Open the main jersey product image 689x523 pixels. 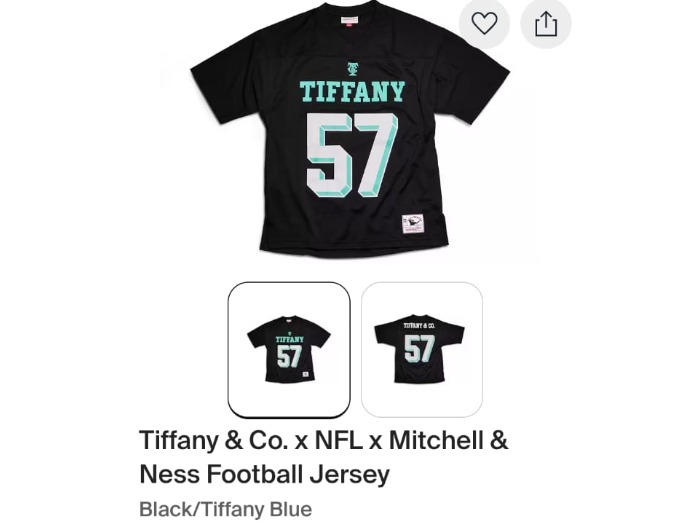(349, 145)
